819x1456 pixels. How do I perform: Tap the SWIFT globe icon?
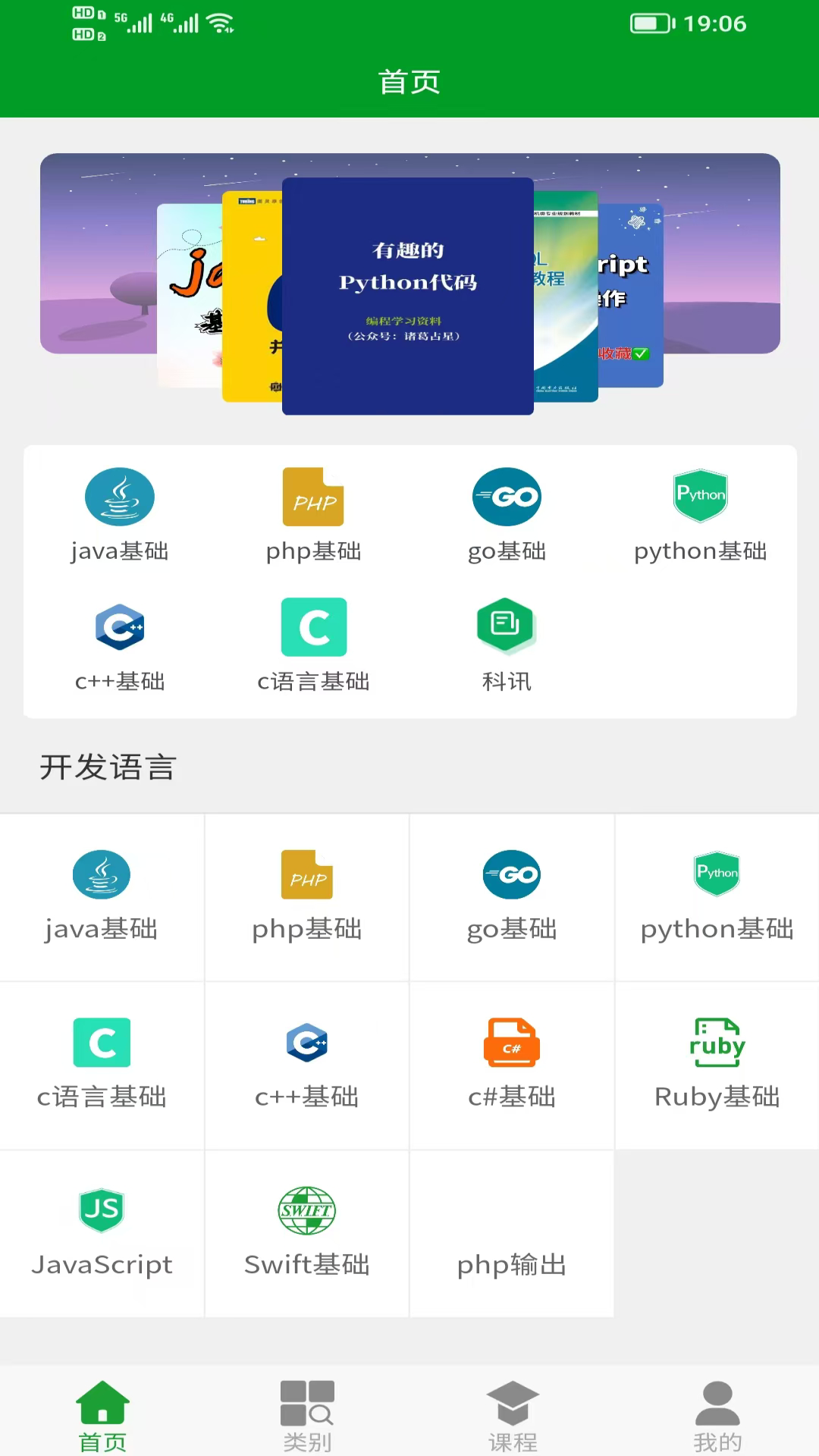[x=306, y=1210]
